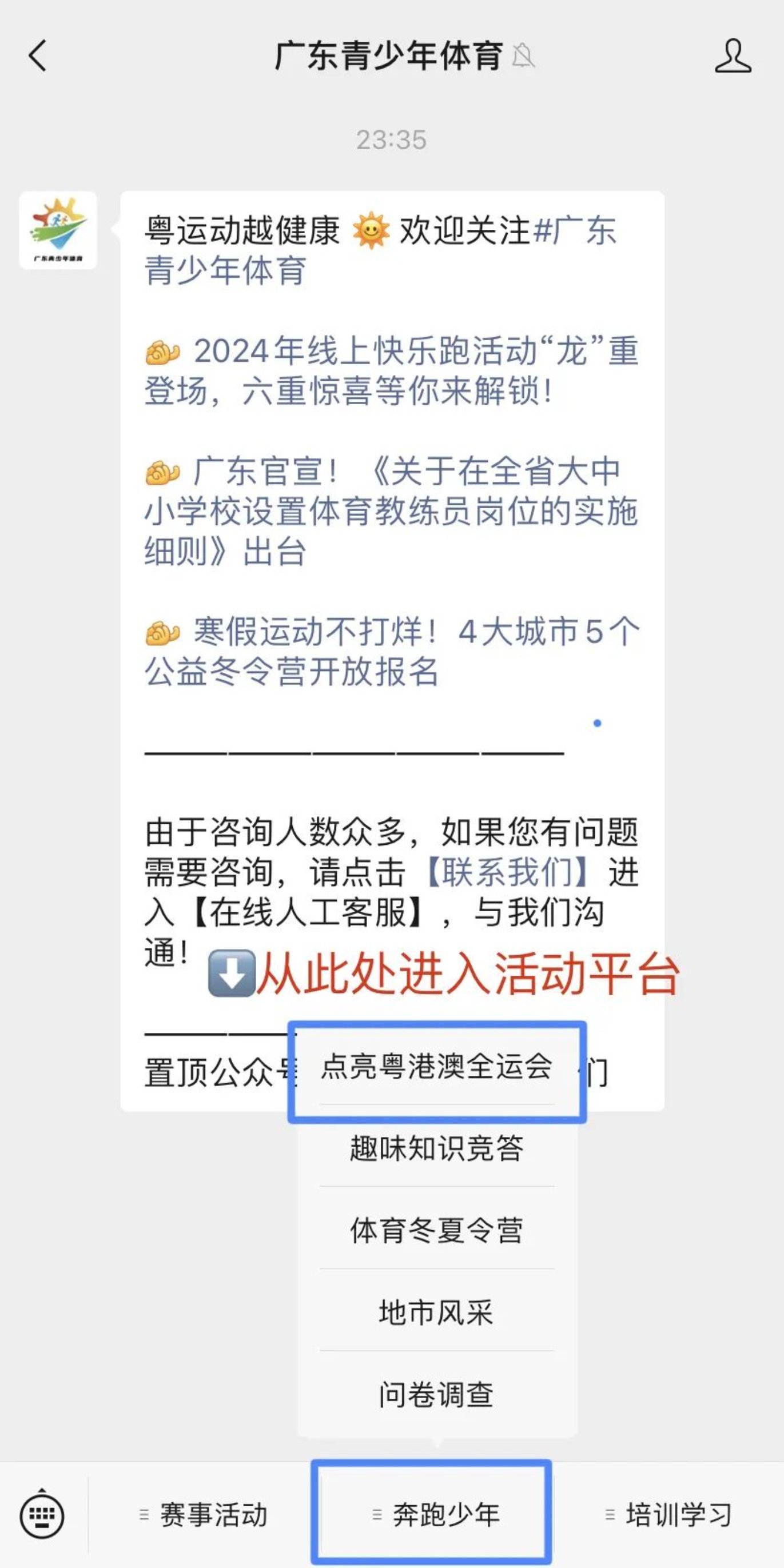
Task: Tap the 奔跑少年 bottom menu
Action: coord(436,1515)
